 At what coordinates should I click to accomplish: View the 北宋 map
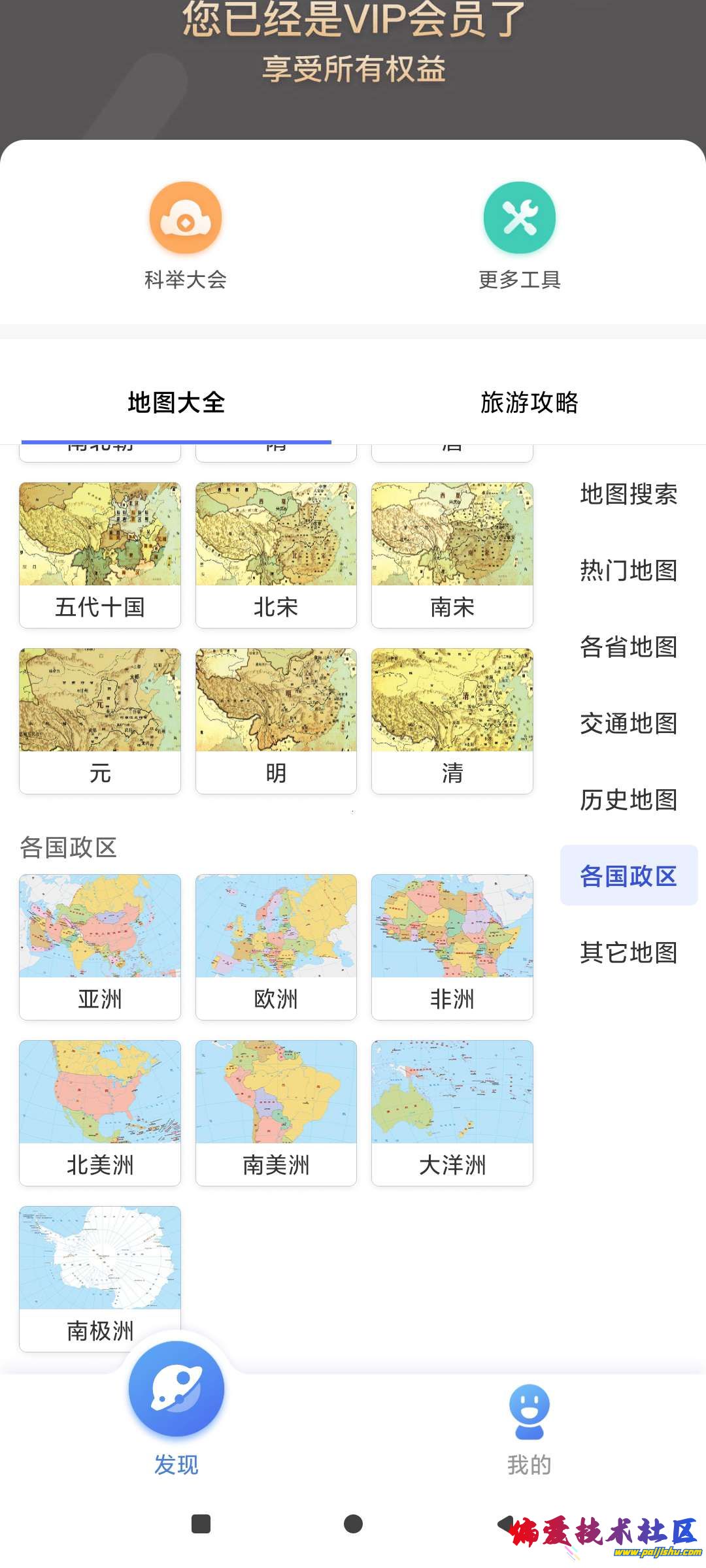click(x=276, y=555)
